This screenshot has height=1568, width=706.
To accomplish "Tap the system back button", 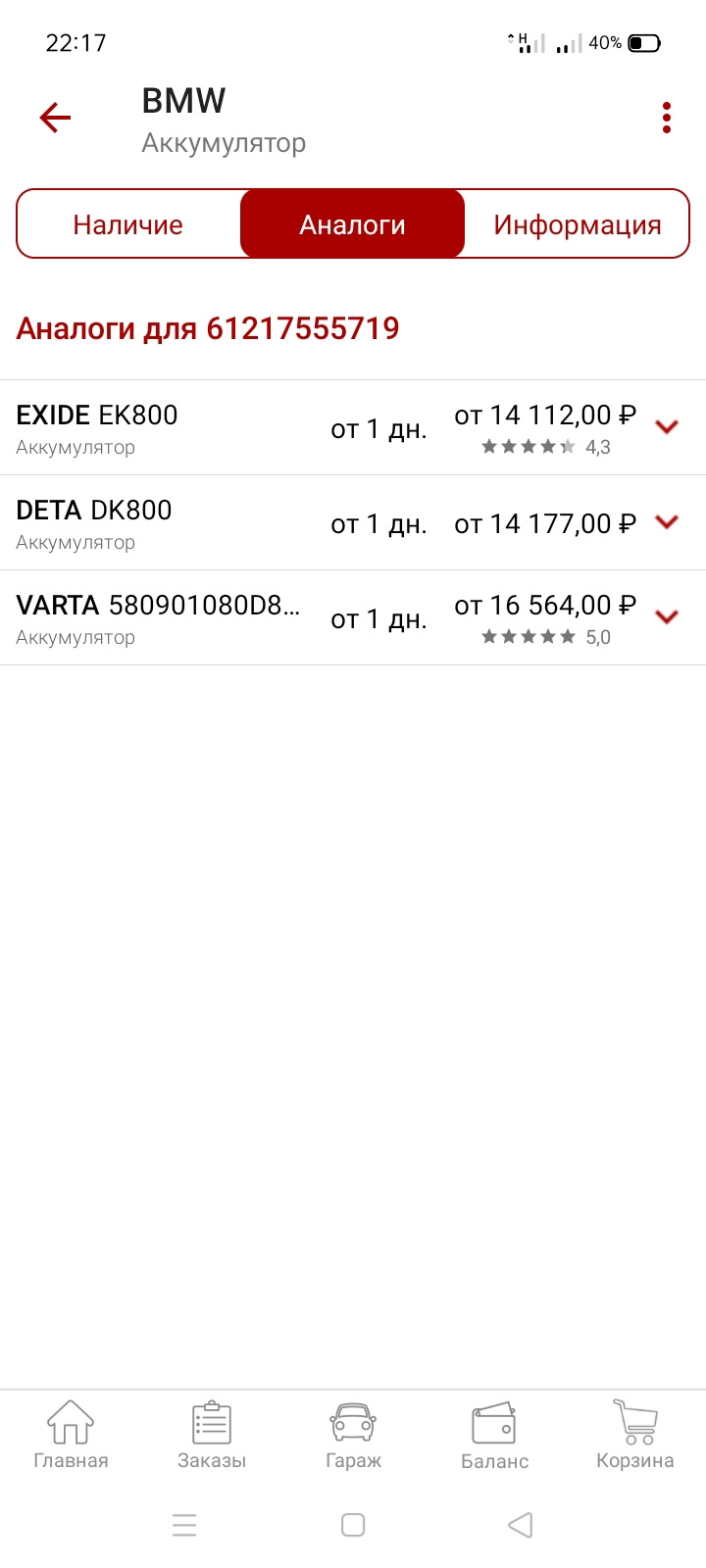I will 521,1525.
